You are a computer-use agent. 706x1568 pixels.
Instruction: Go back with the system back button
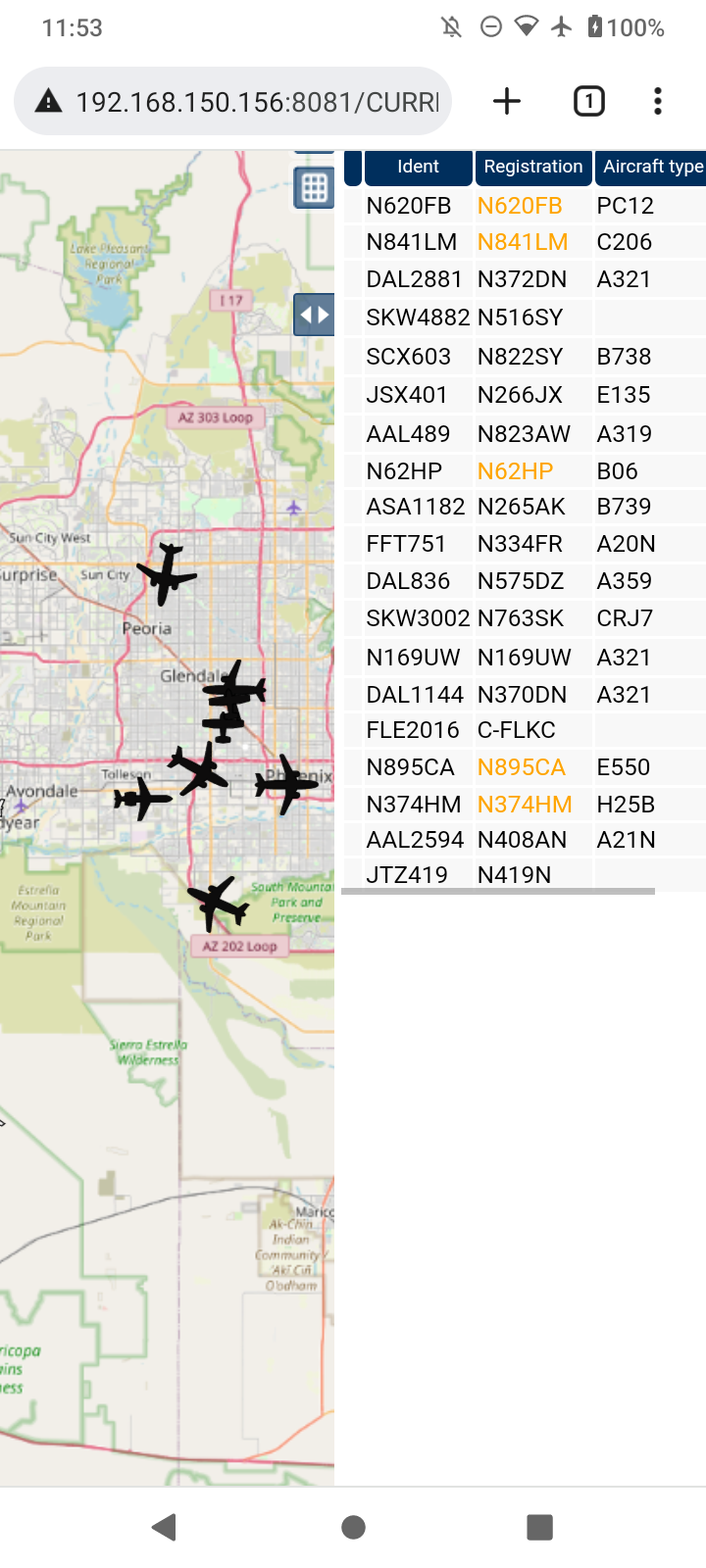(165, 1527)
